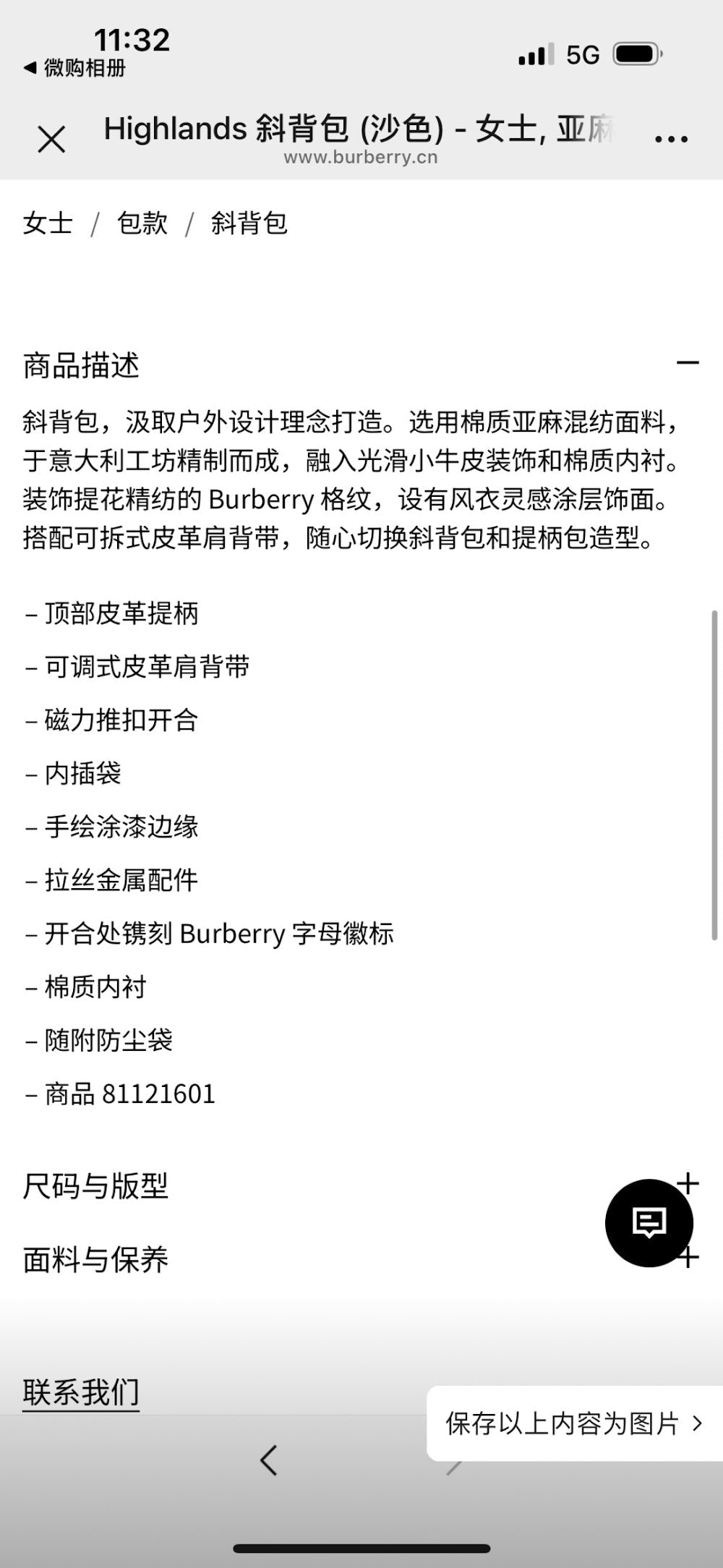Open the 斜背包 breadcrumb category
723x1568 pixels.
click(249, 223)
